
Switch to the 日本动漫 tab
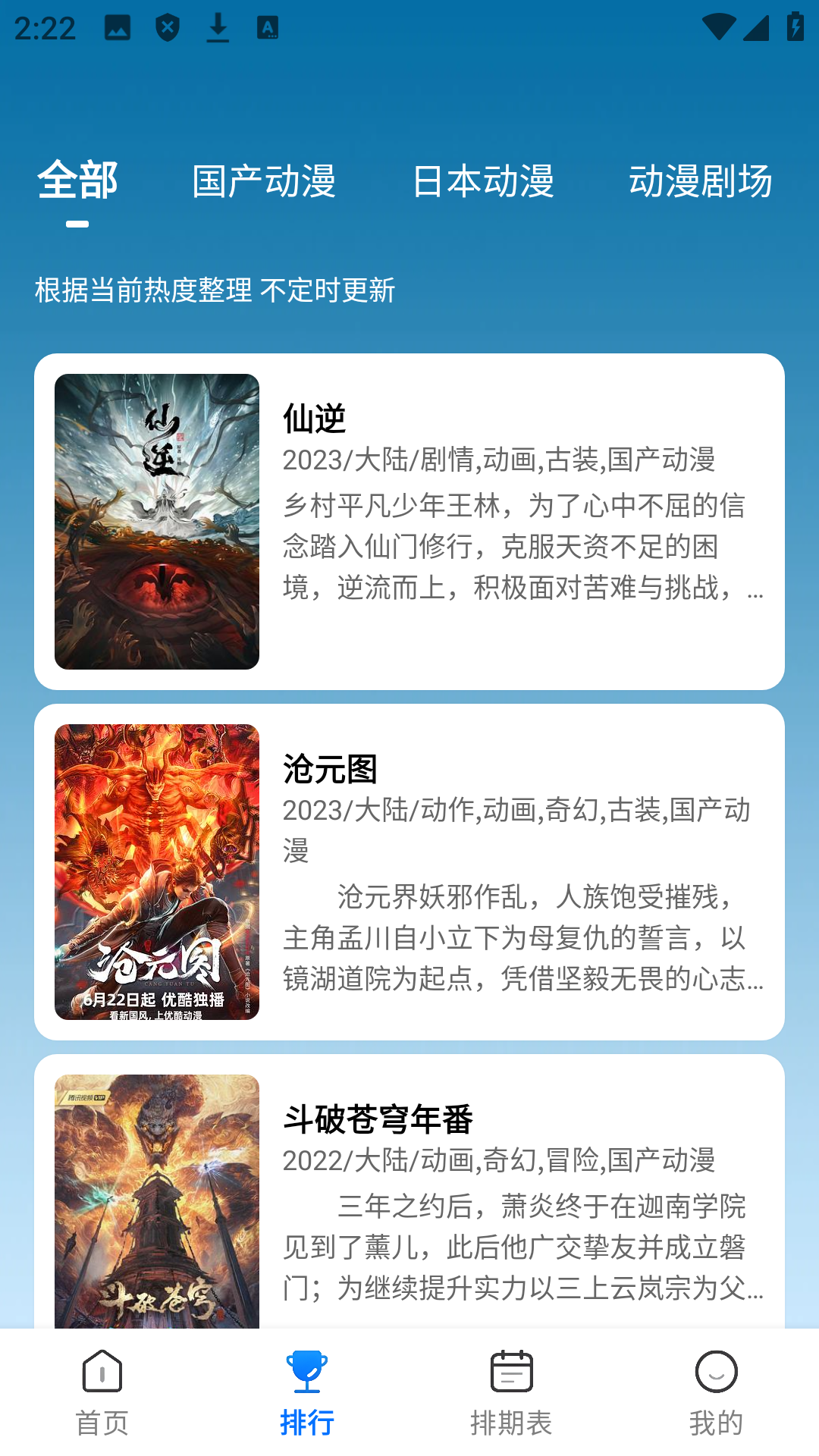click(482, 180)
